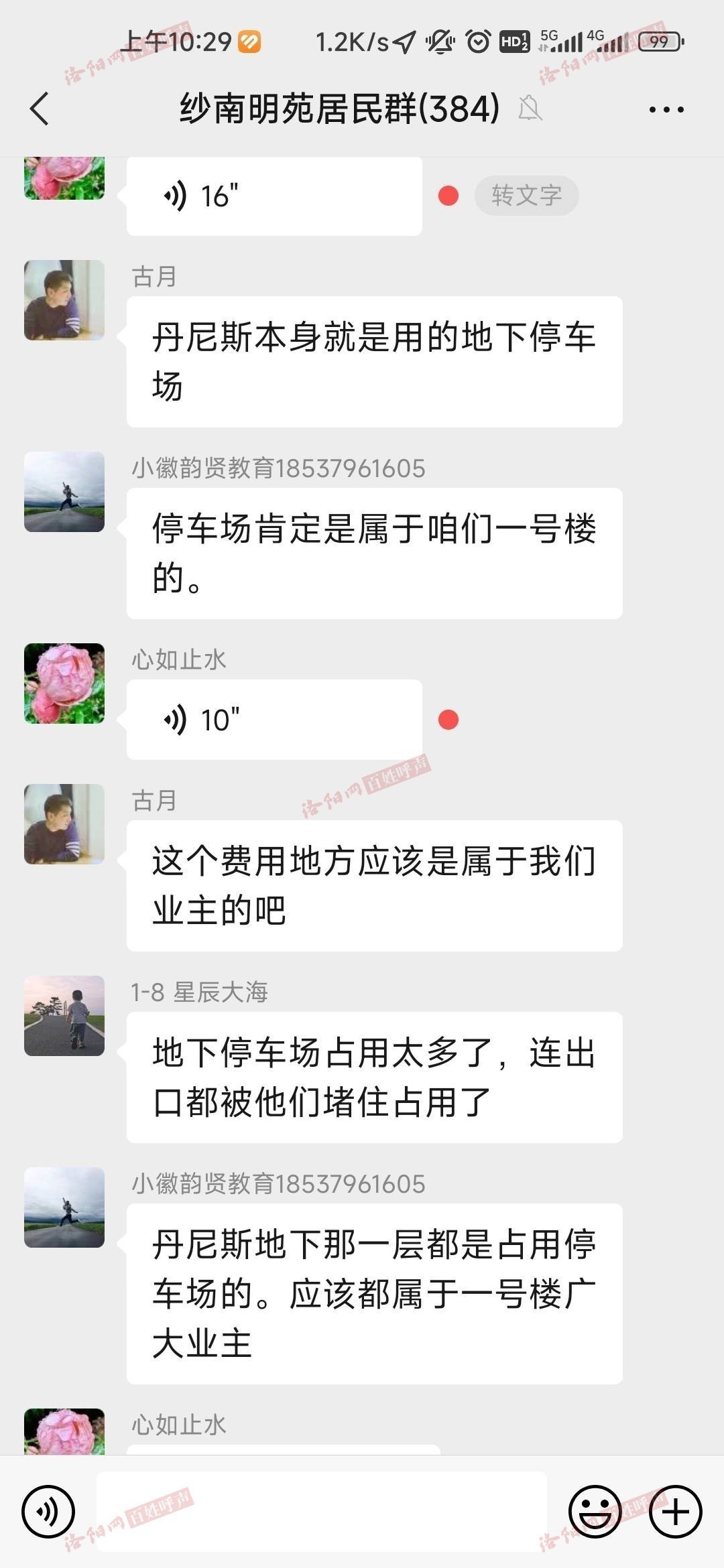View 1-8 星辰大海's profile avatar
Viewport: 724px width, 1568px height.
(x=64, y=1016)
